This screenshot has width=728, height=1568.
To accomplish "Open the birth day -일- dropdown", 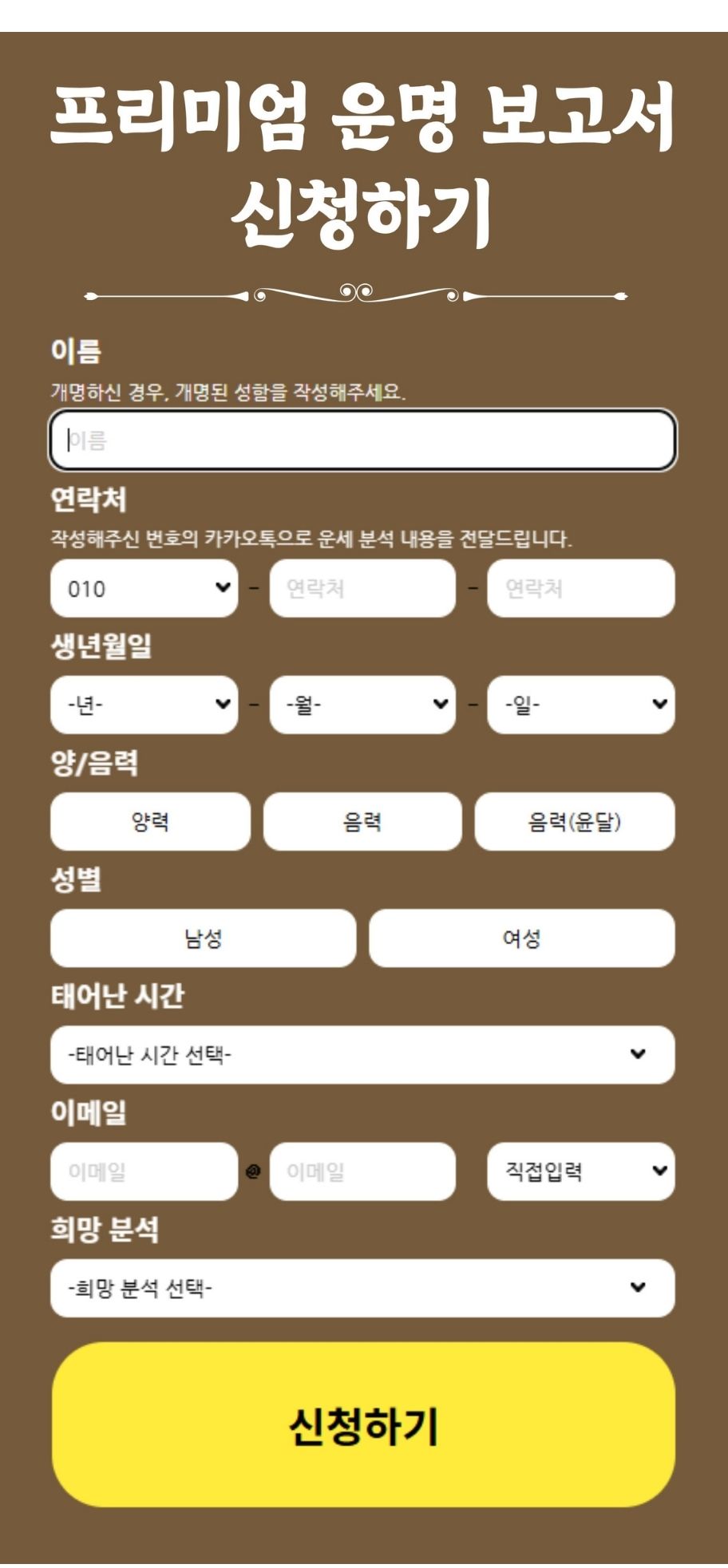I will [x=580, y=705].
